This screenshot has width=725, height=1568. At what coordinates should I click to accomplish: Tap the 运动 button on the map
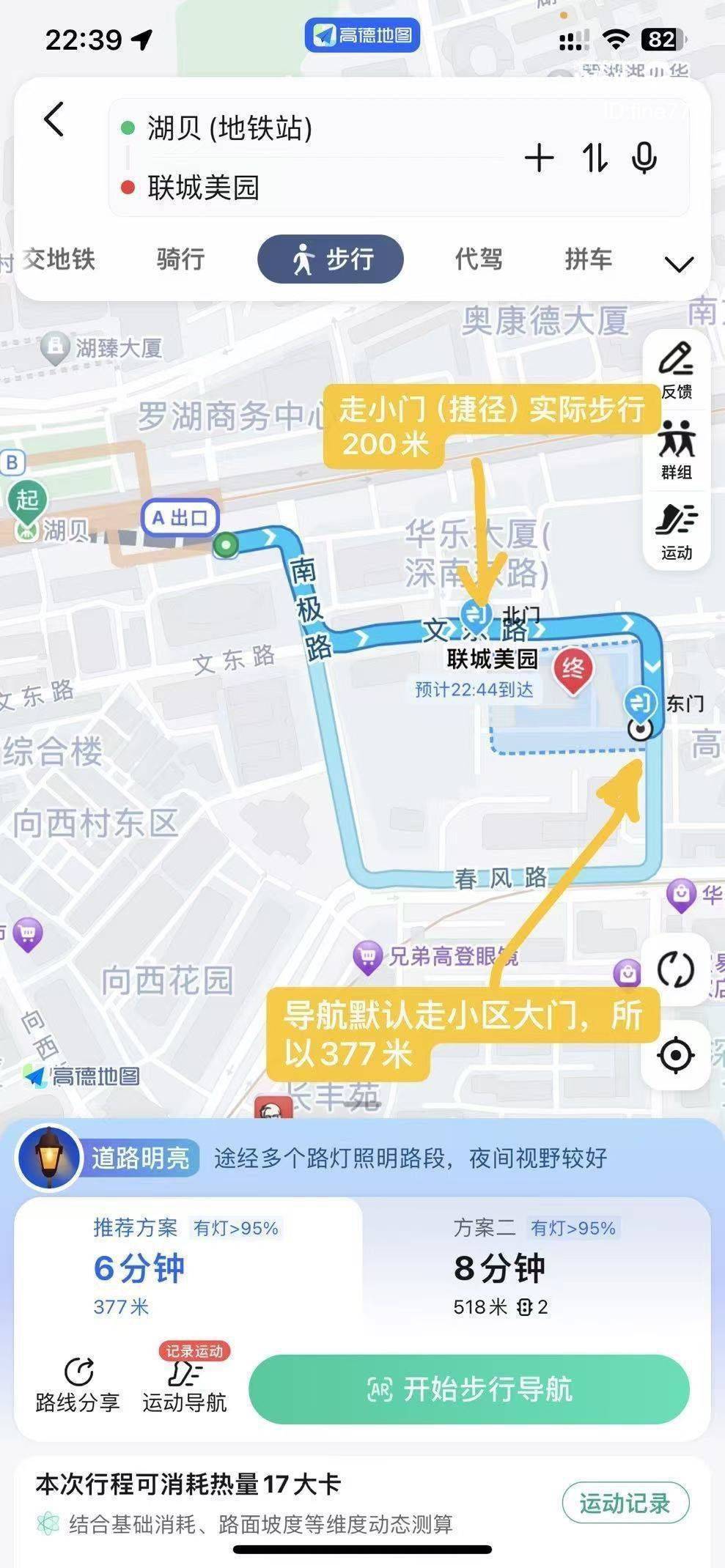pyautogui.click(x=676, y=531)
